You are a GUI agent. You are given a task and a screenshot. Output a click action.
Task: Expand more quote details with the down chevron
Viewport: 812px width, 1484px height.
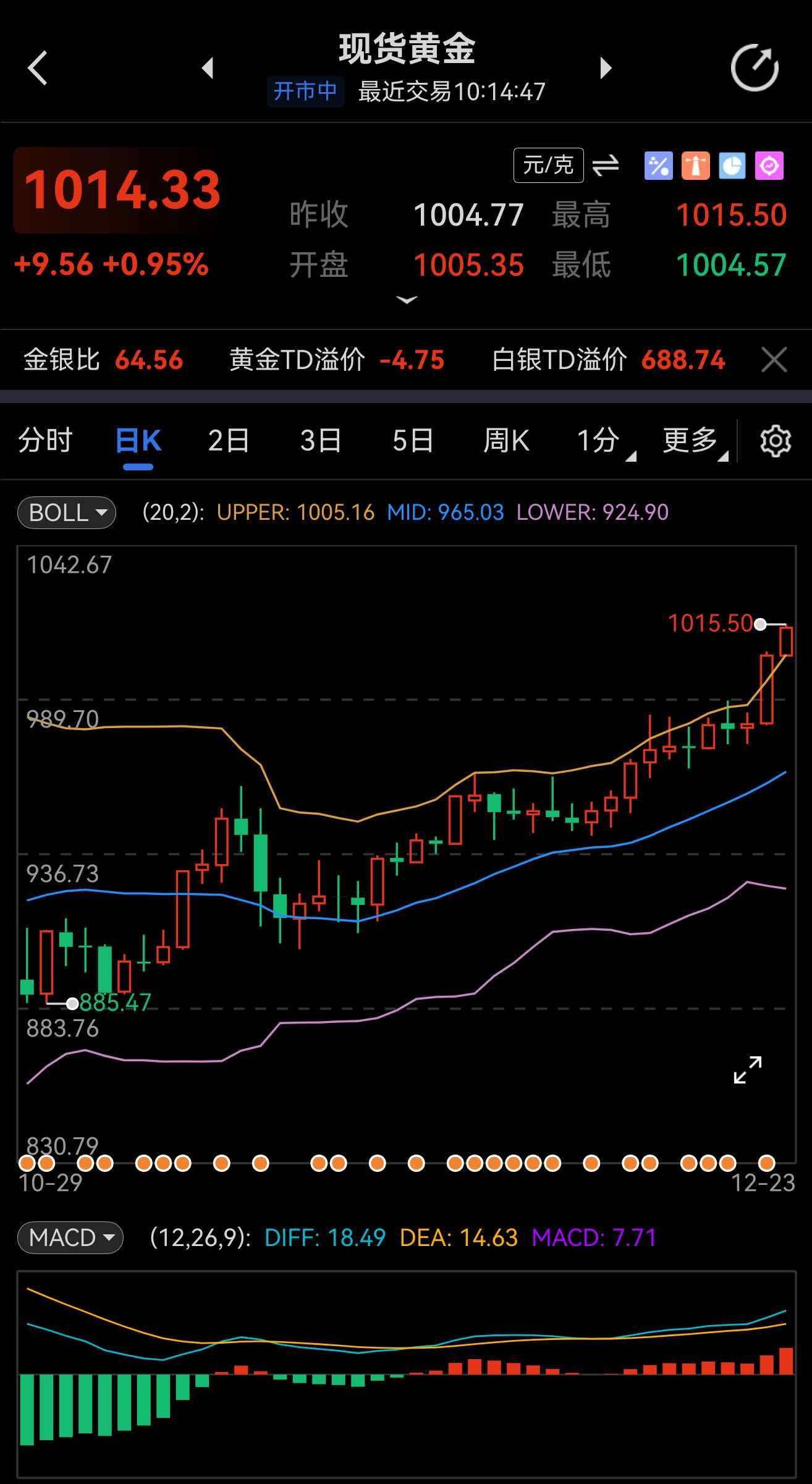pos(406,300)
